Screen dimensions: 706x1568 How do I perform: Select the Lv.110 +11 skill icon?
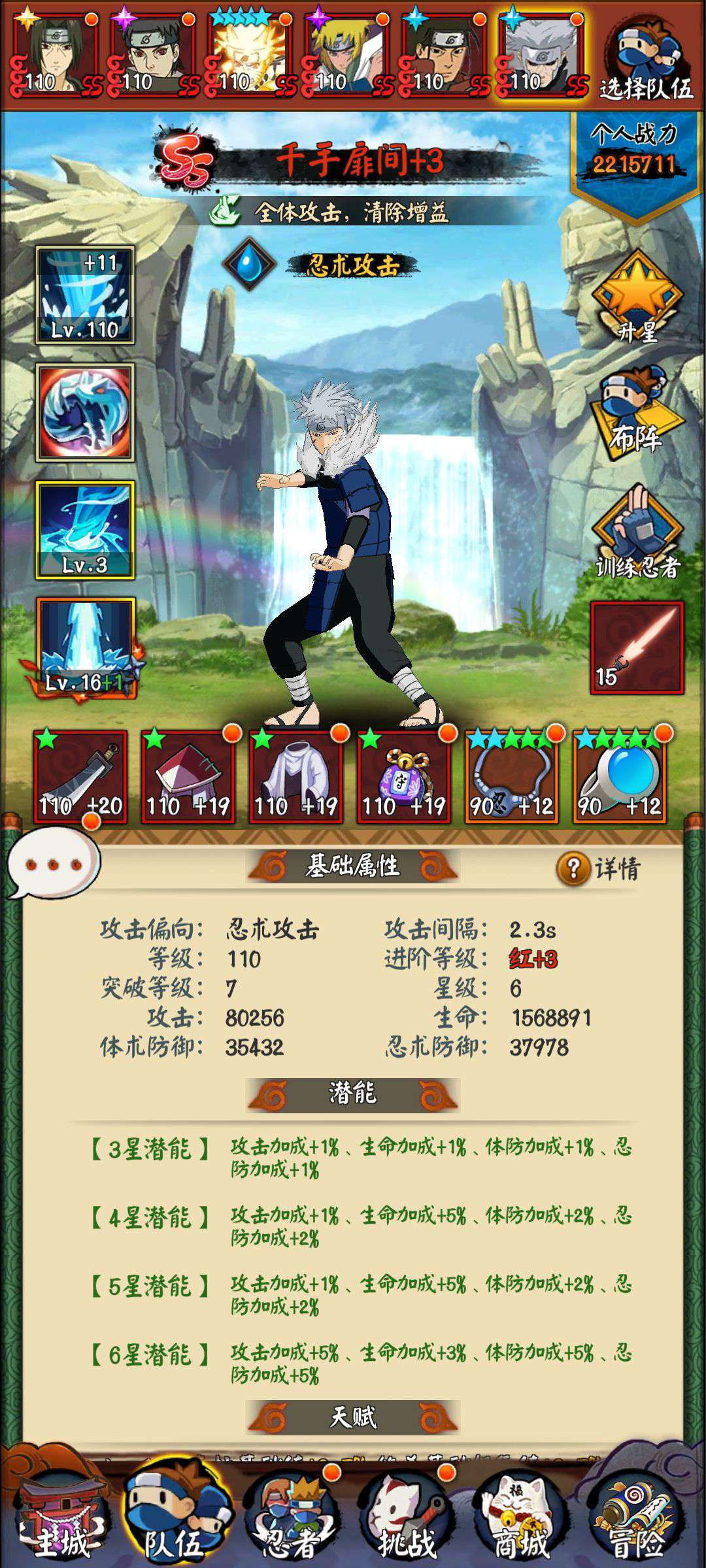85,295
